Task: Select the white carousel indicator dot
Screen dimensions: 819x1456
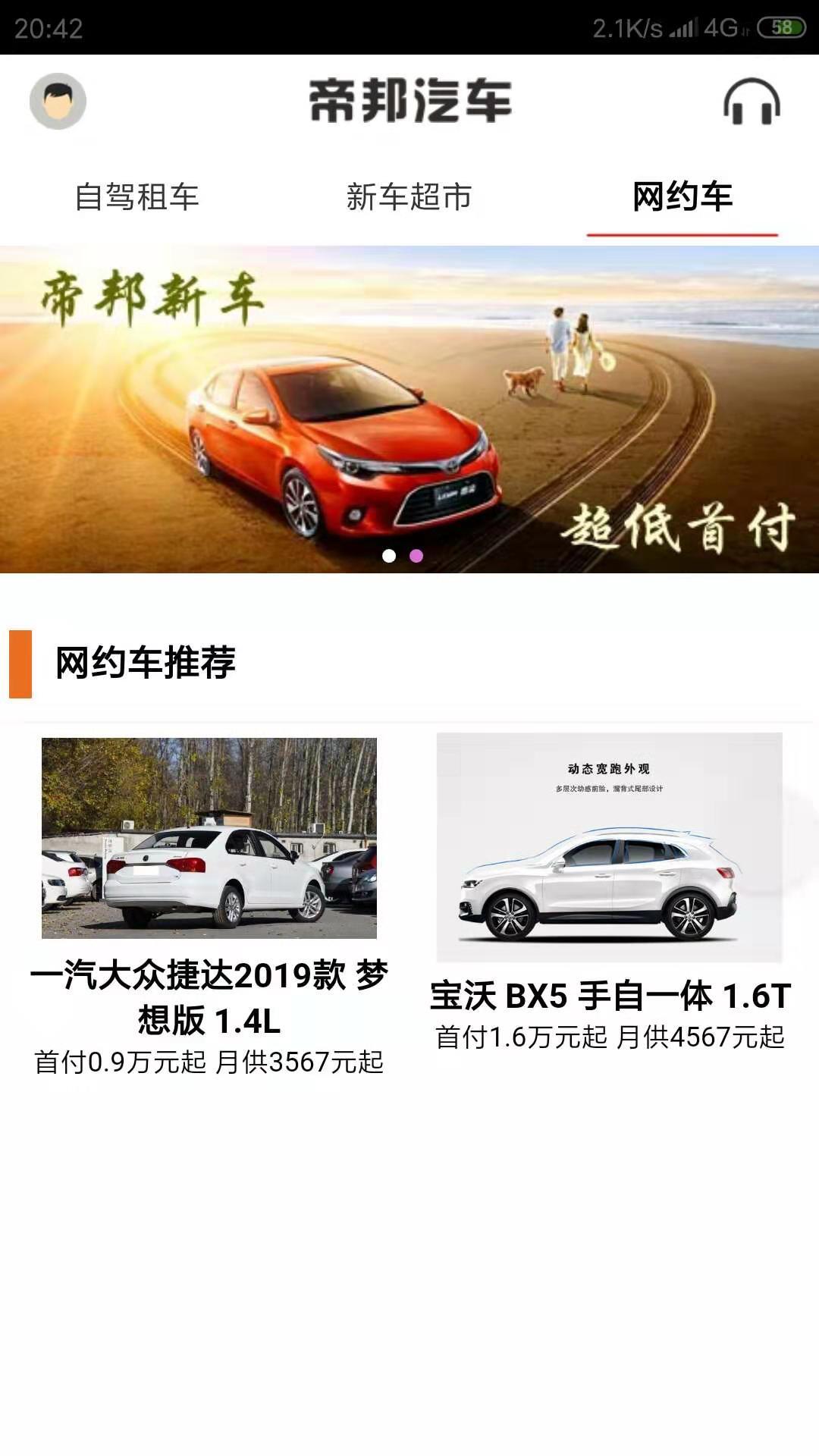Action: click(x=389, y=556)
